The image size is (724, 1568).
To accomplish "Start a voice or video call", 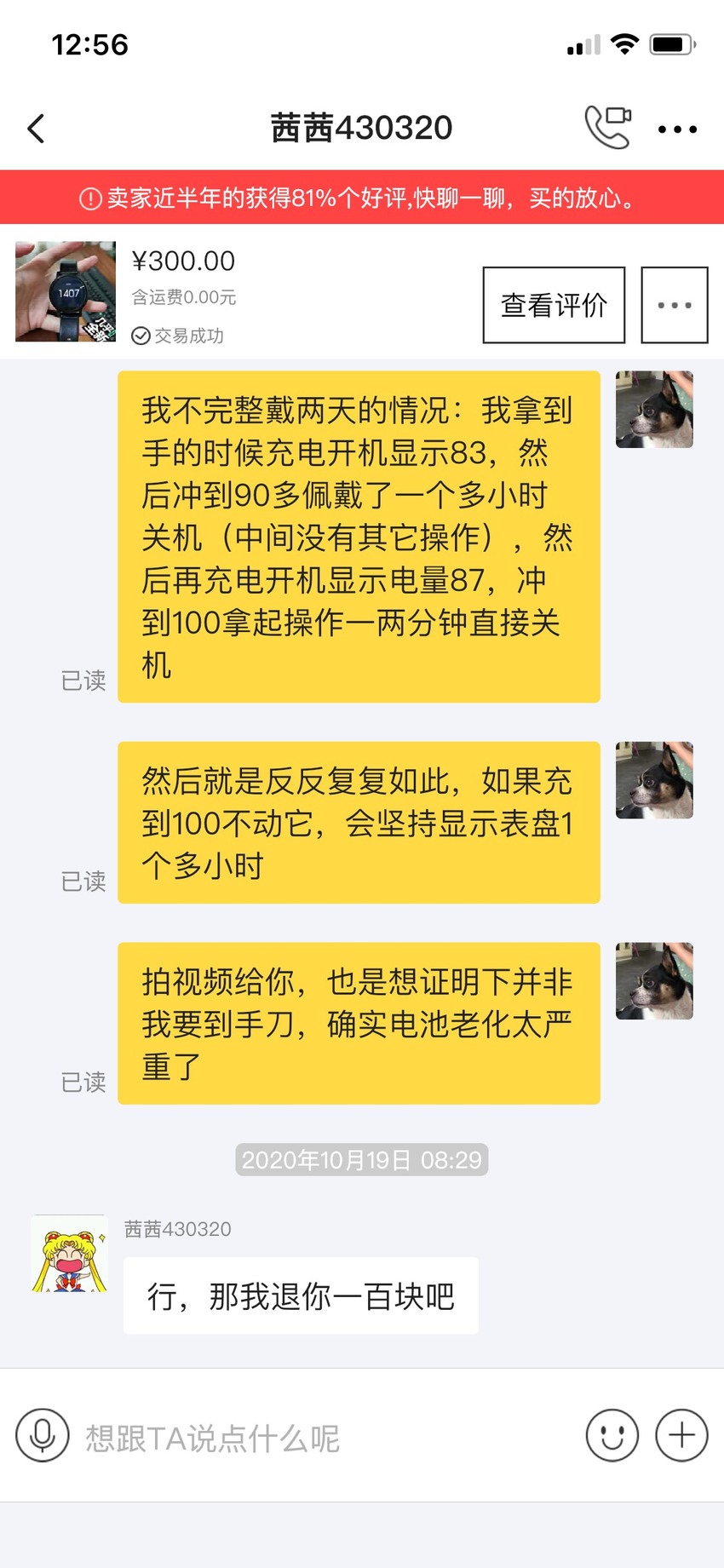I will point(608,128).
